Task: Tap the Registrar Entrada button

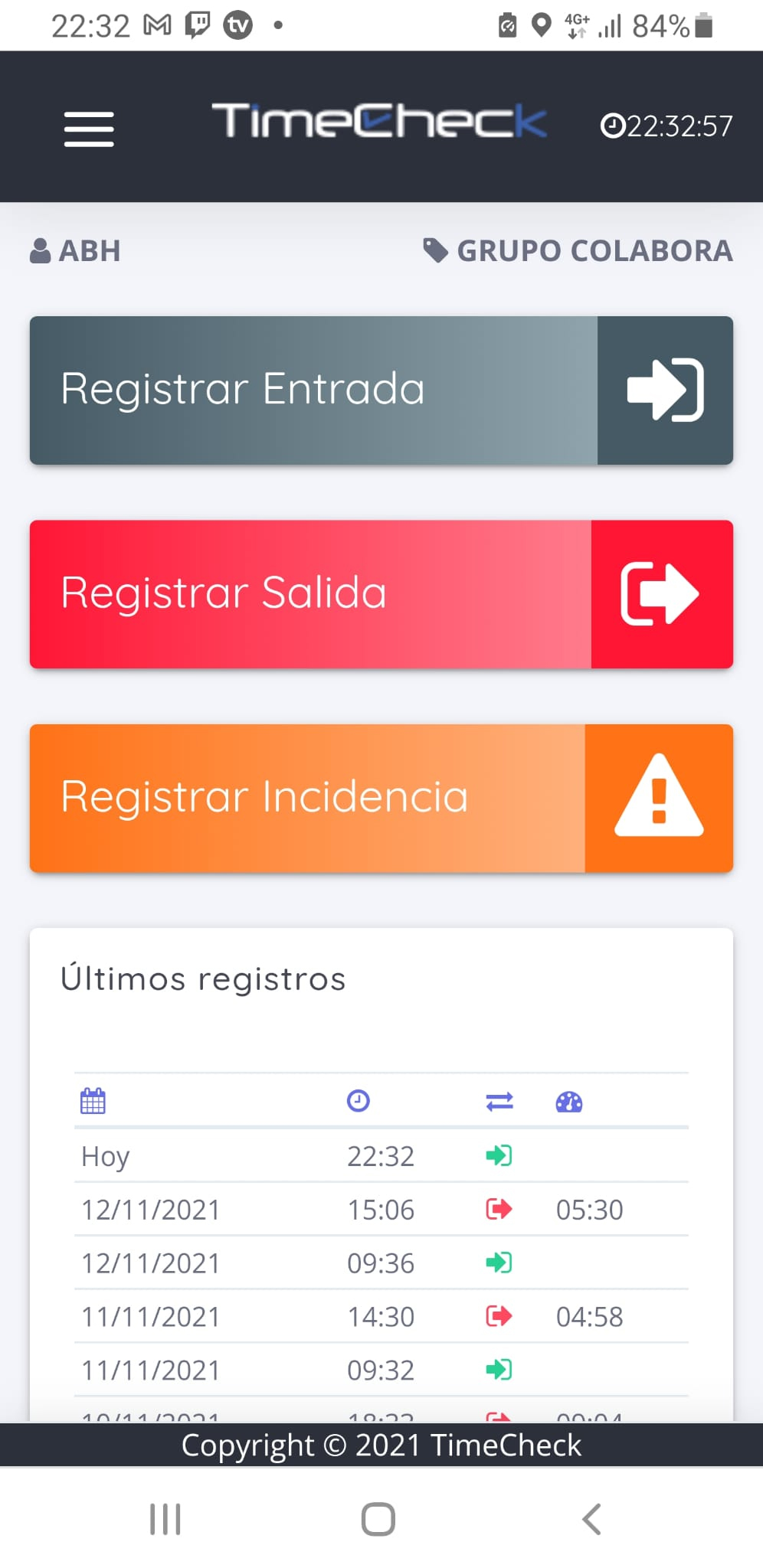Action: pyautogui.click(x=381, y=390)
